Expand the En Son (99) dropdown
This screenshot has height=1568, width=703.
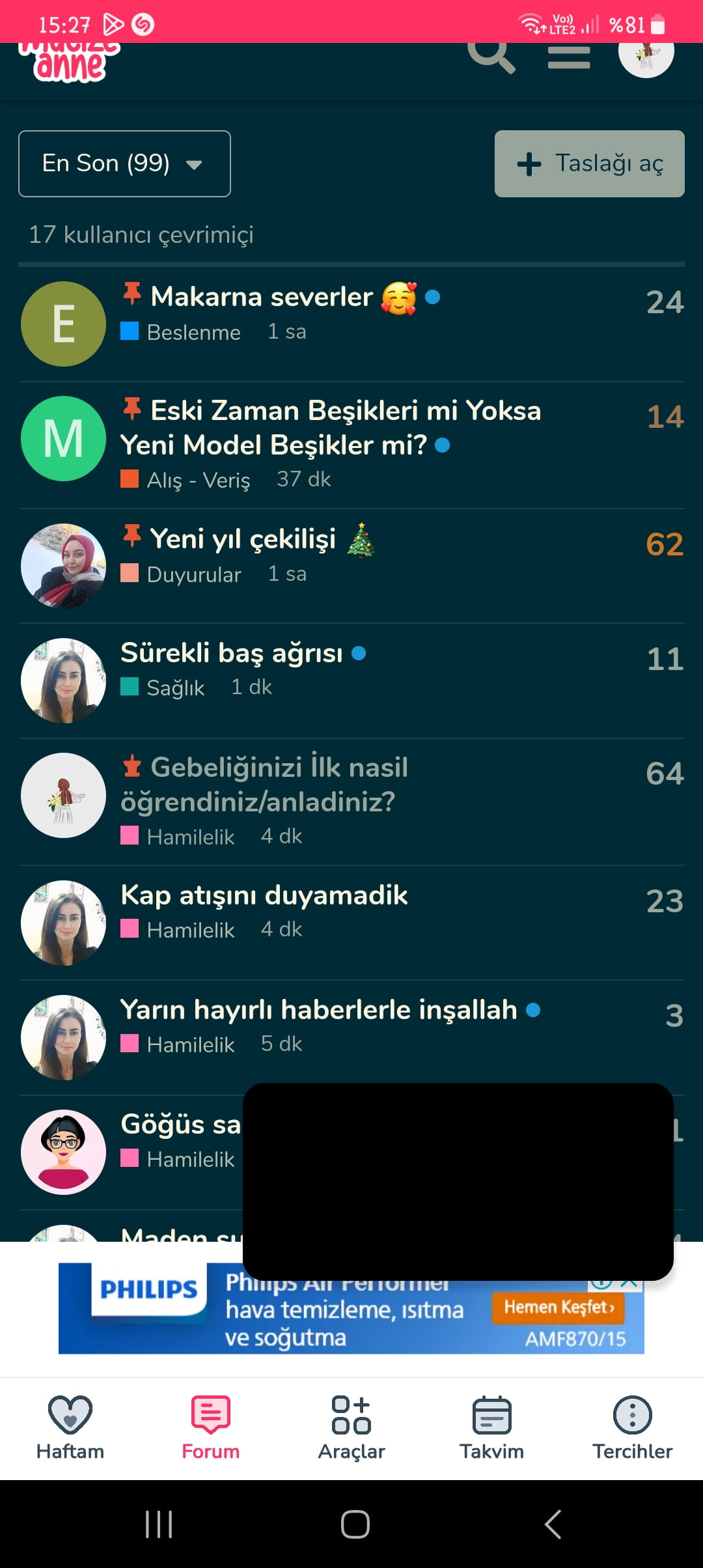(124, 163)
